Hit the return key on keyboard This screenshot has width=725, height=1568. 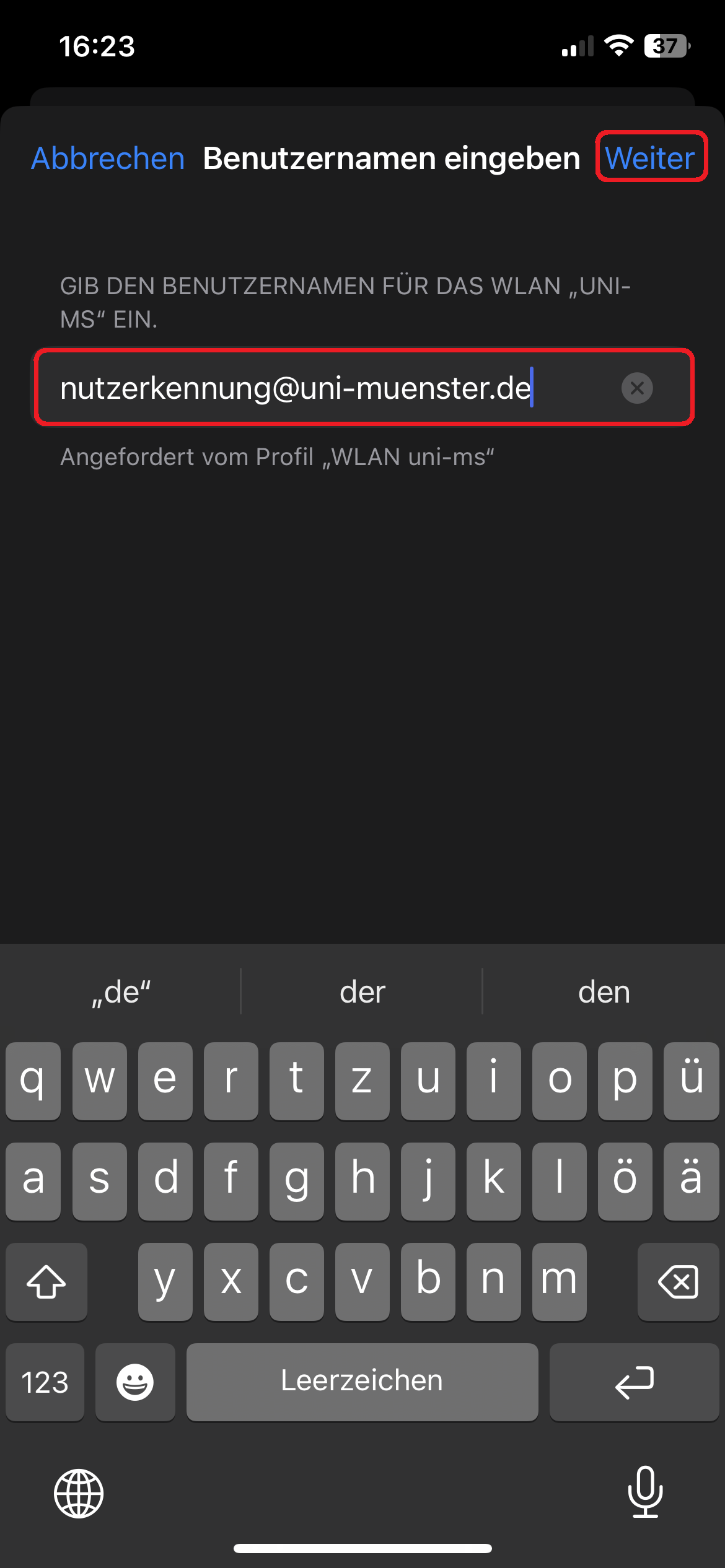point(633,1382)
